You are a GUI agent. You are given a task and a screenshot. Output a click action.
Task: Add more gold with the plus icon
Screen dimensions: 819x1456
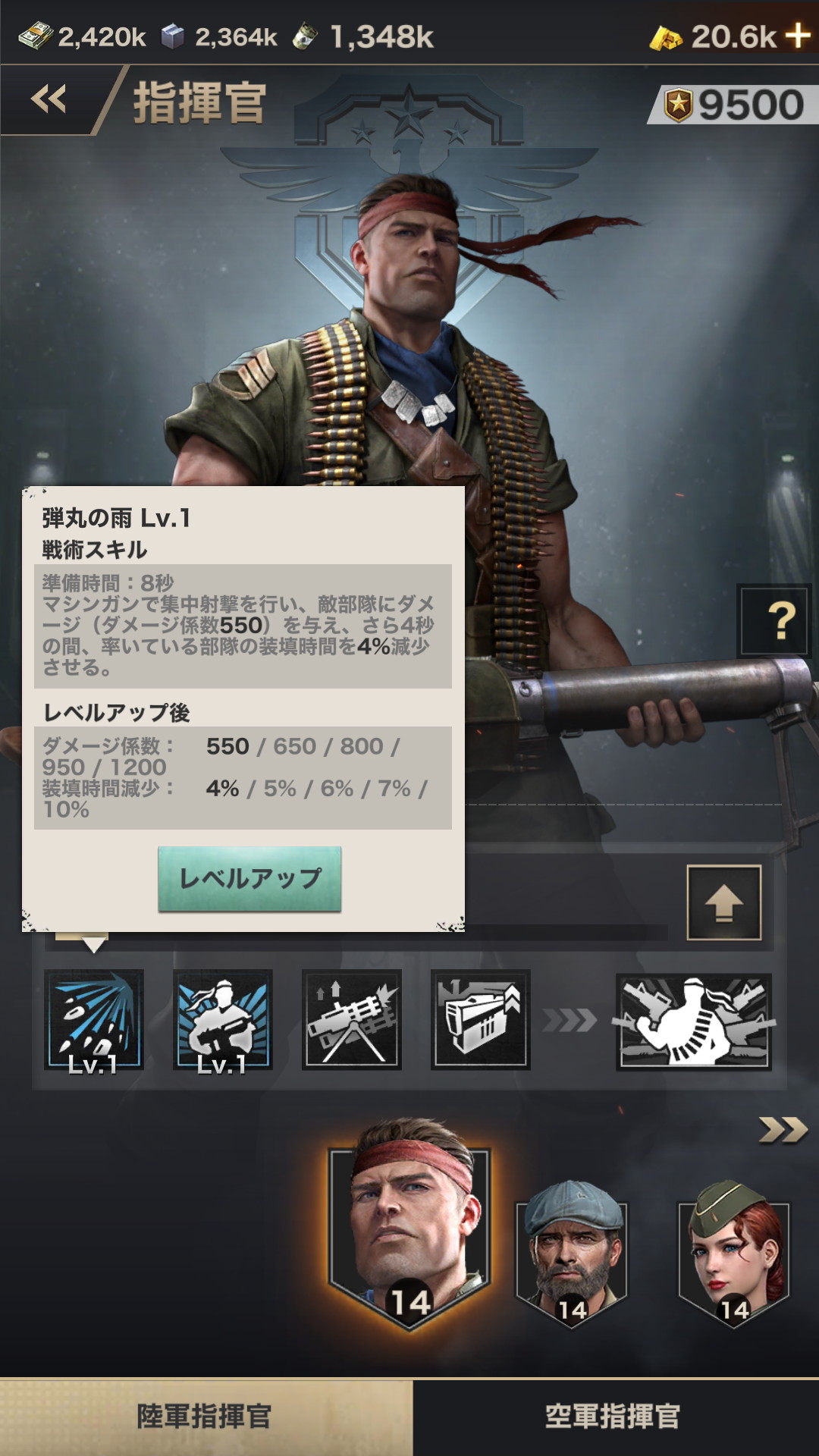798,36
